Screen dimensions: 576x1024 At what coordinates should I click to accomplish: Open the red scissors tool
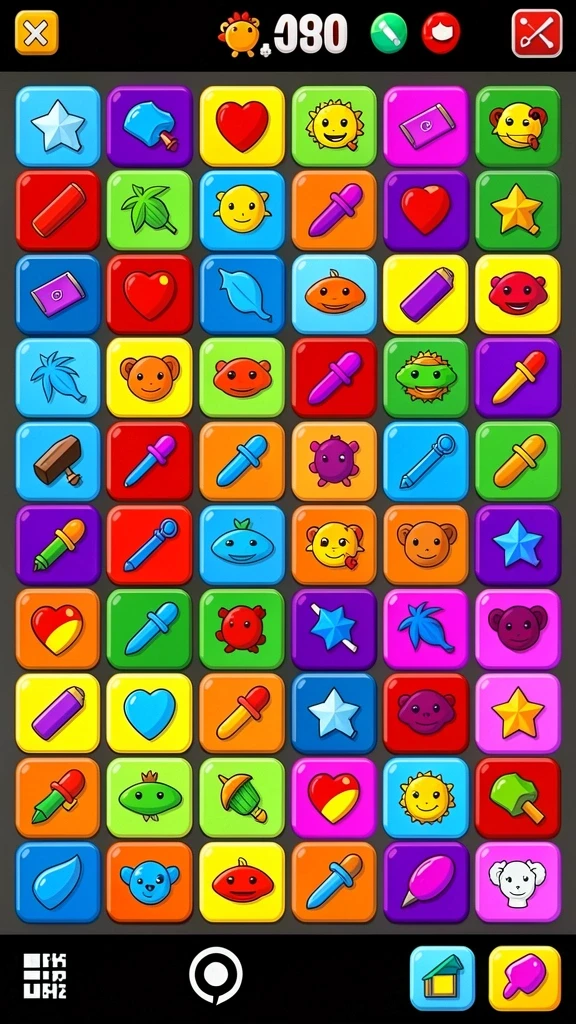(537, 33)
